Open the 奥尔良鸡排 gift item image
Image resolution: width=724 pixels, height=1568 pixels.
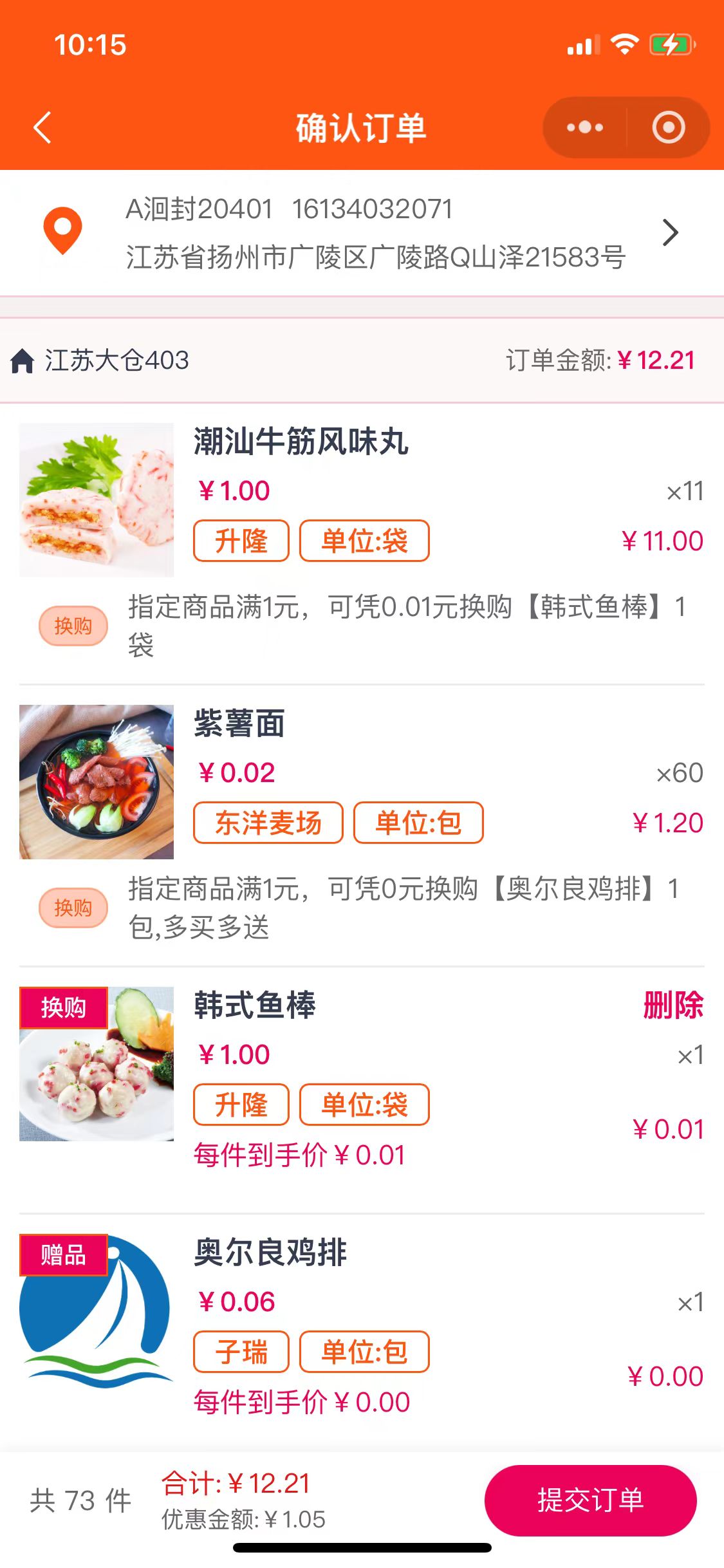97,1311
